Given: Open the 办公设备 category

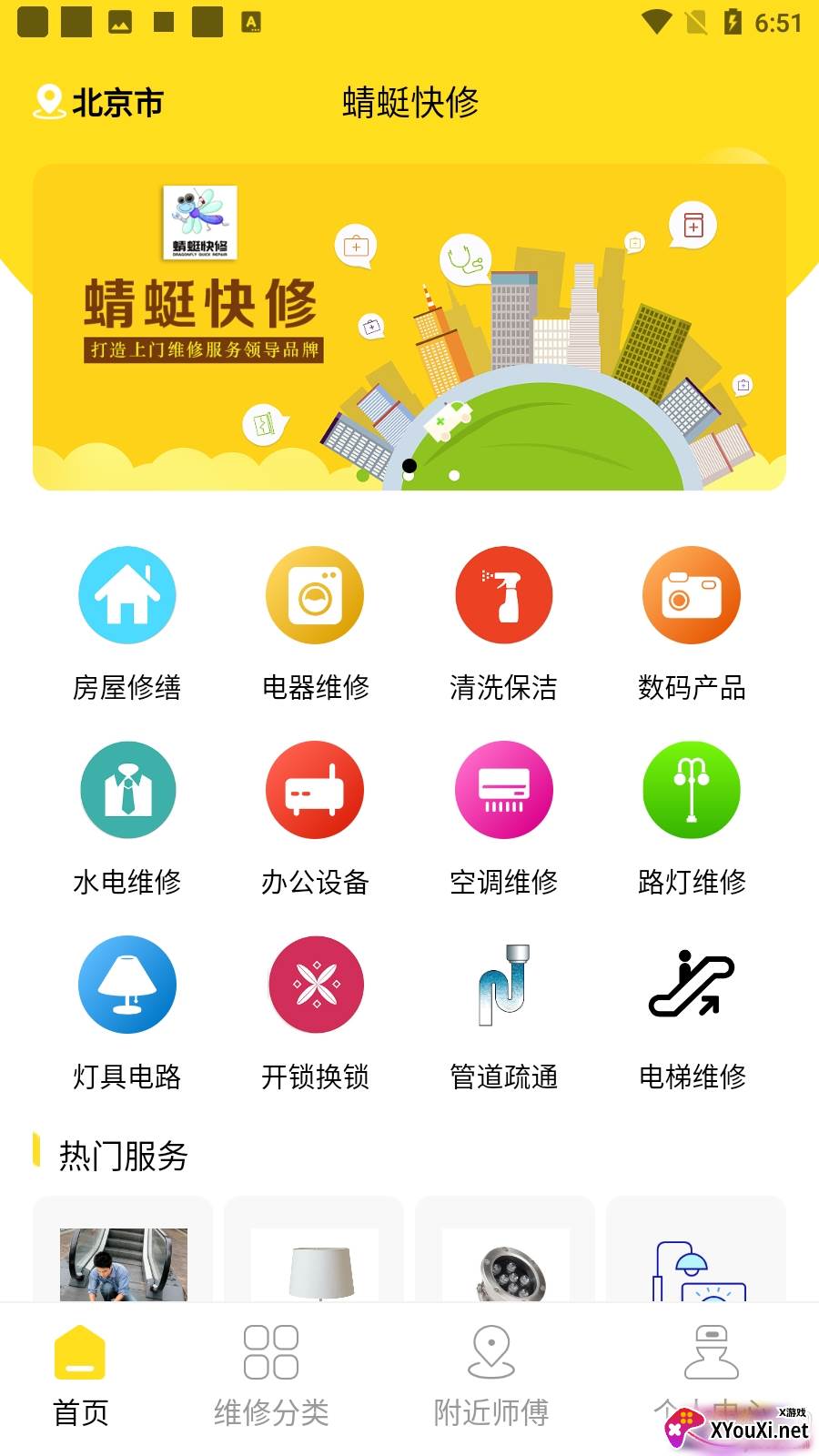Looking at the screenshot, I should click(x=315, y=790).
